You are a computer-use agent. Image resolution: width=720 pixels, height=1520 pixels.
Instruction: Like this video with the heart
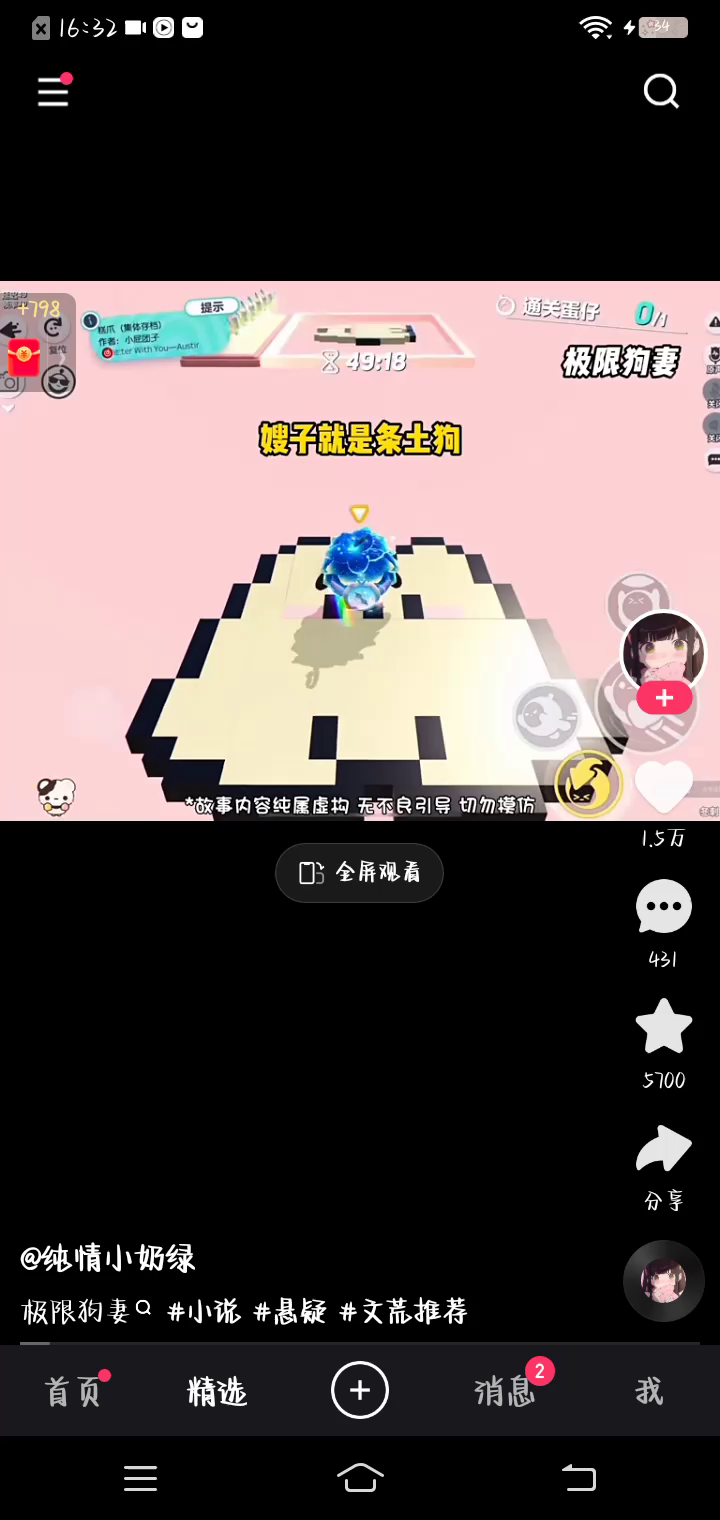[x=664, y=787]
